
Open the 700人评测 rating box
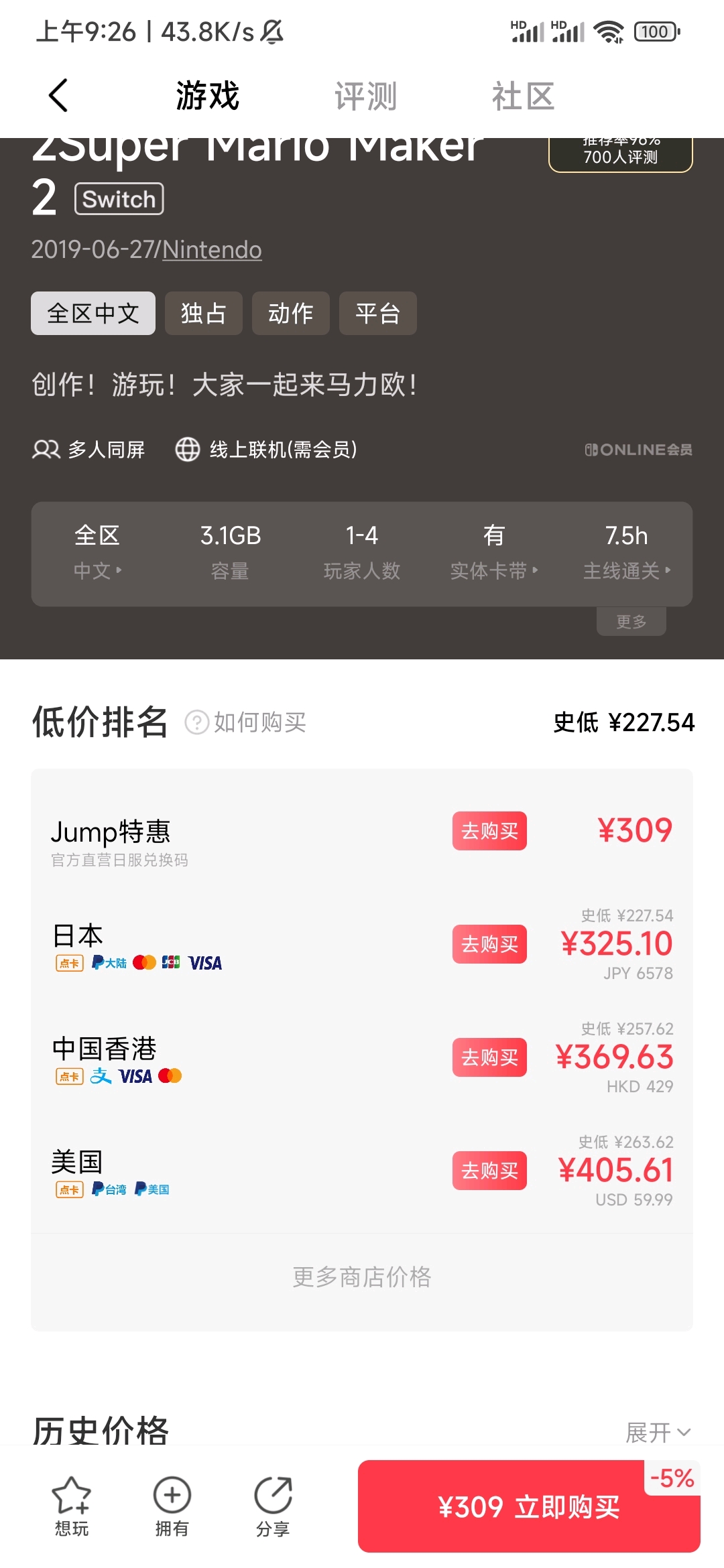(x=621, y=154)
